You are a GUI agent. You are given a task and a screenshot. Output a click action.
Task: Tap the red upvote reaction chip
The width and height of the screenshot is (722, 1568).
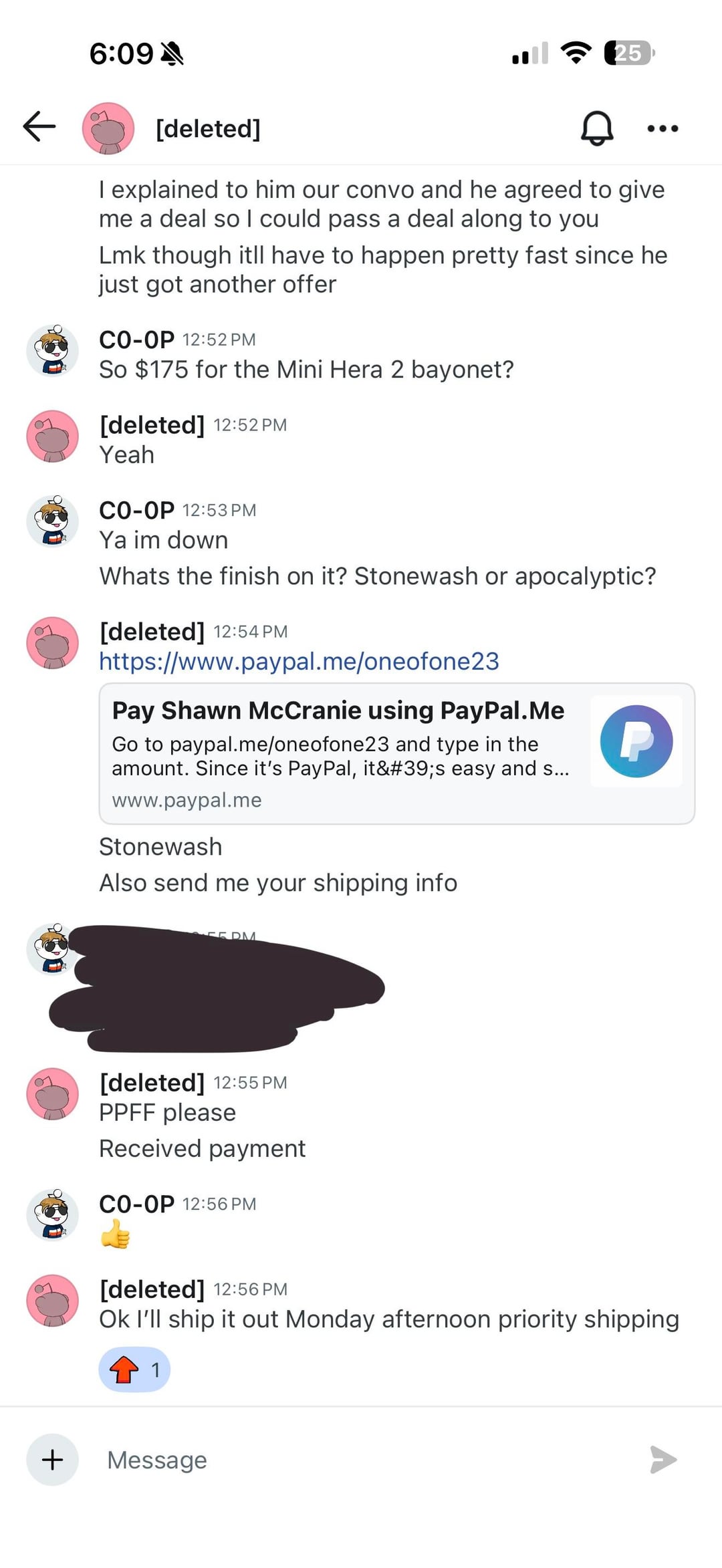click(134, 1369)
